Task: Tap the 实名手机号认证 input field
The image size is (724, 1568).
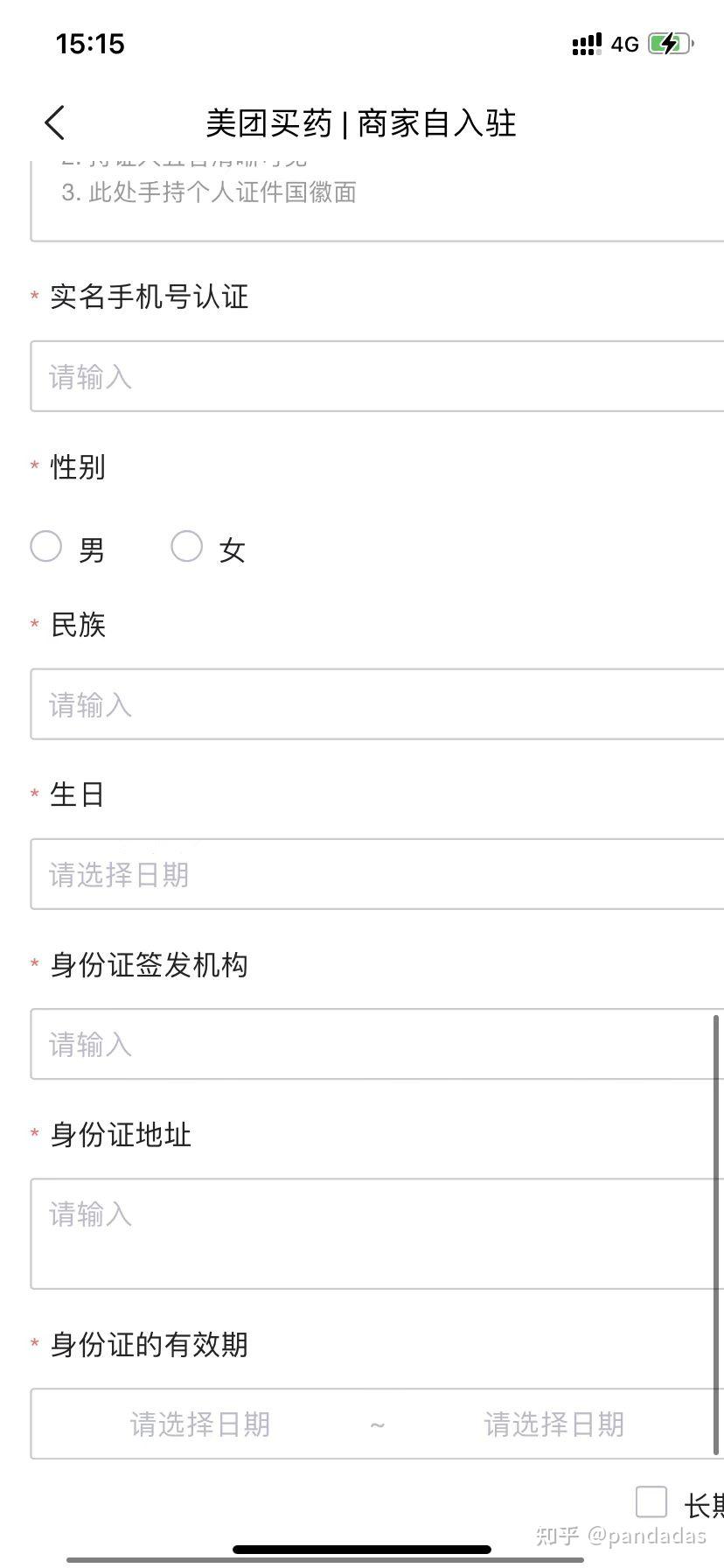Action: pos(377,376)
